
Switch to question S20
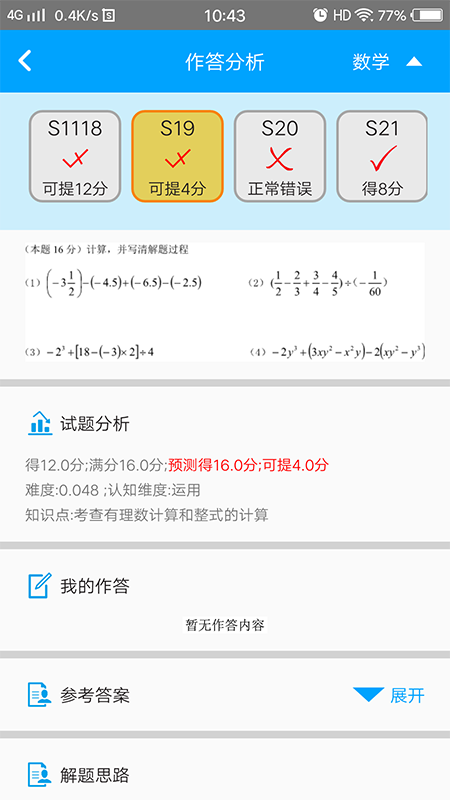[x=280, y=156]
